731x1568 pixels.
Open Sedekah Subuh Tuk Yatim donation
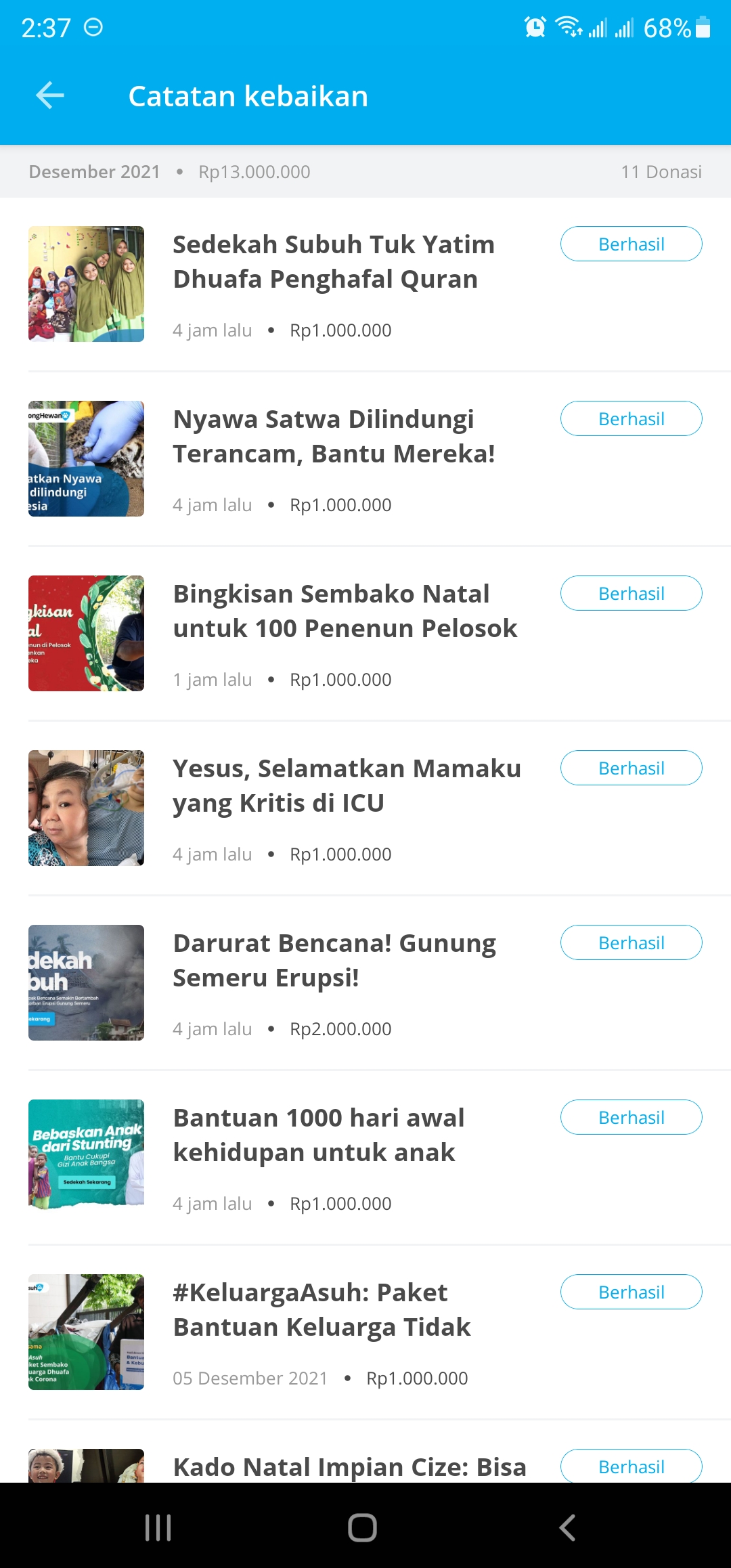coord(333,262)
